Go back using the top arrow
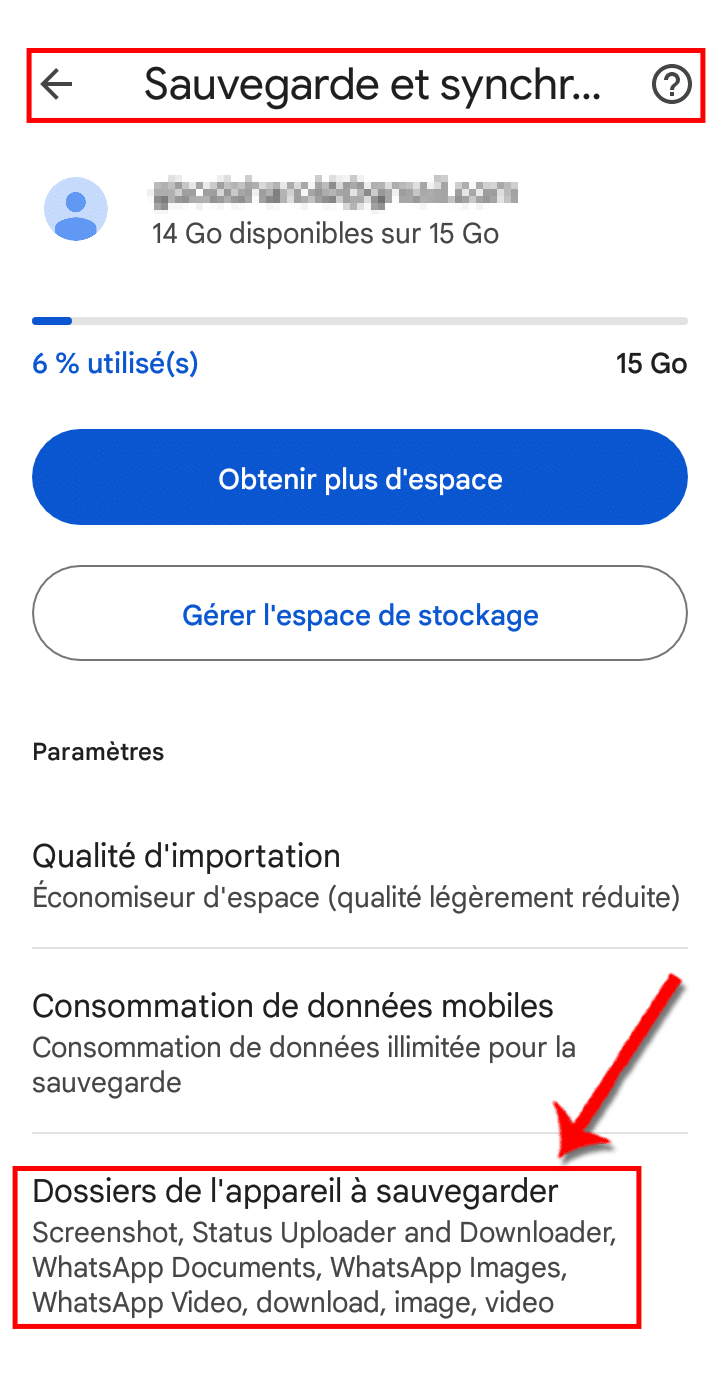 [58, 85]
